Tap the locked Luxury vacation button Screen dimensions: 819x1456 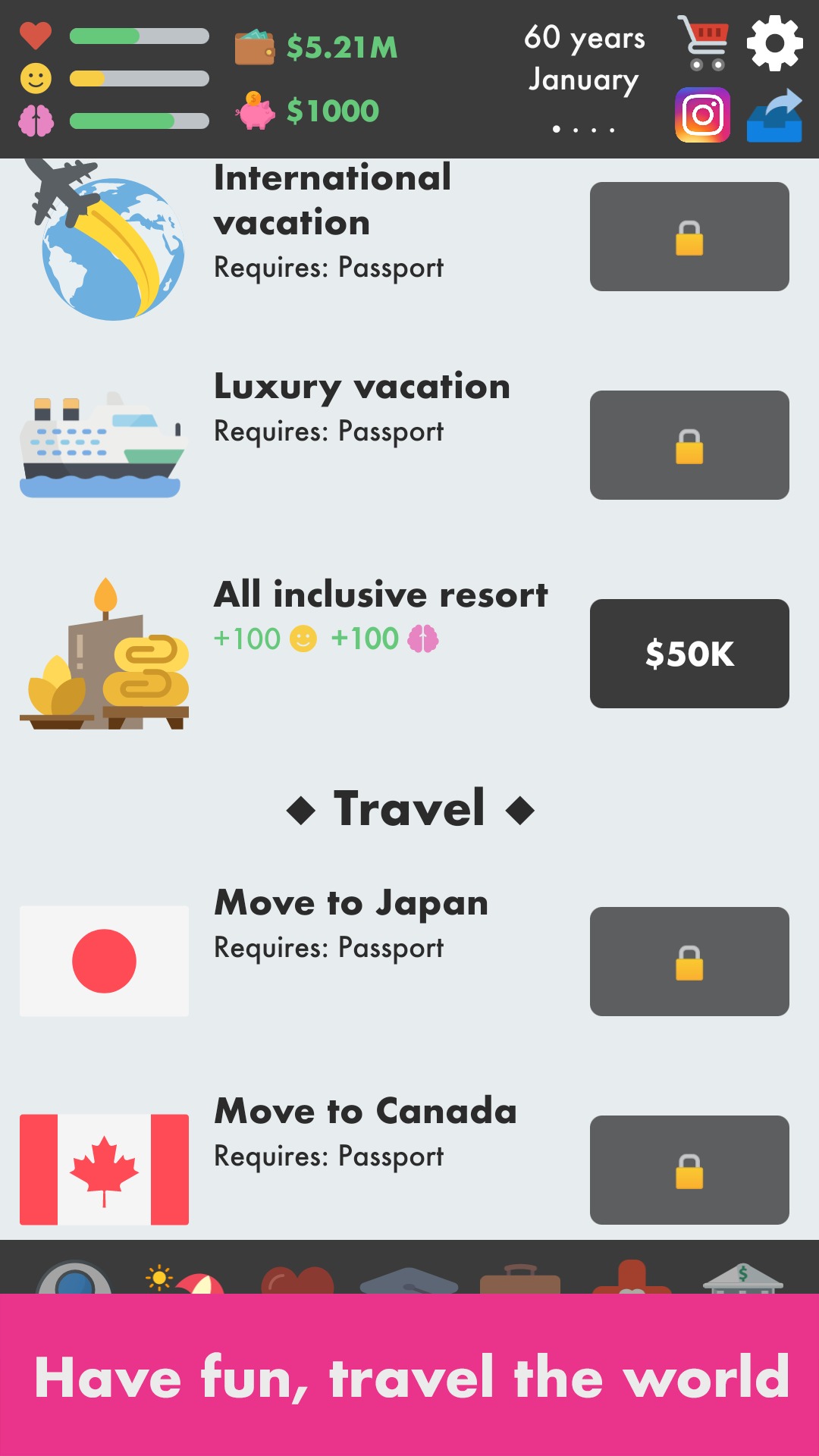click(689, 445)
